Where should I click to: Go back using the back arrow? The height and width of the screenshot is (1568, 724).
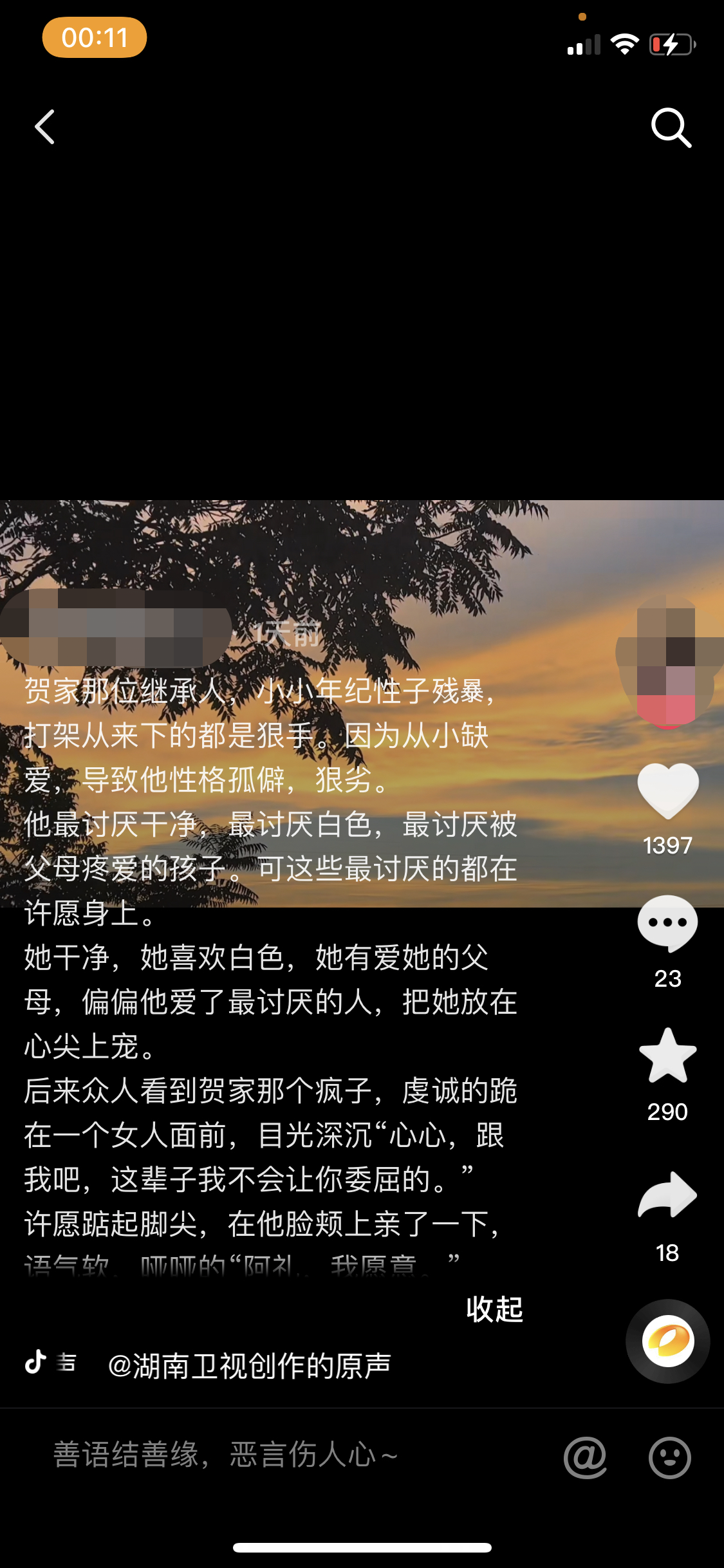[44, 127]
